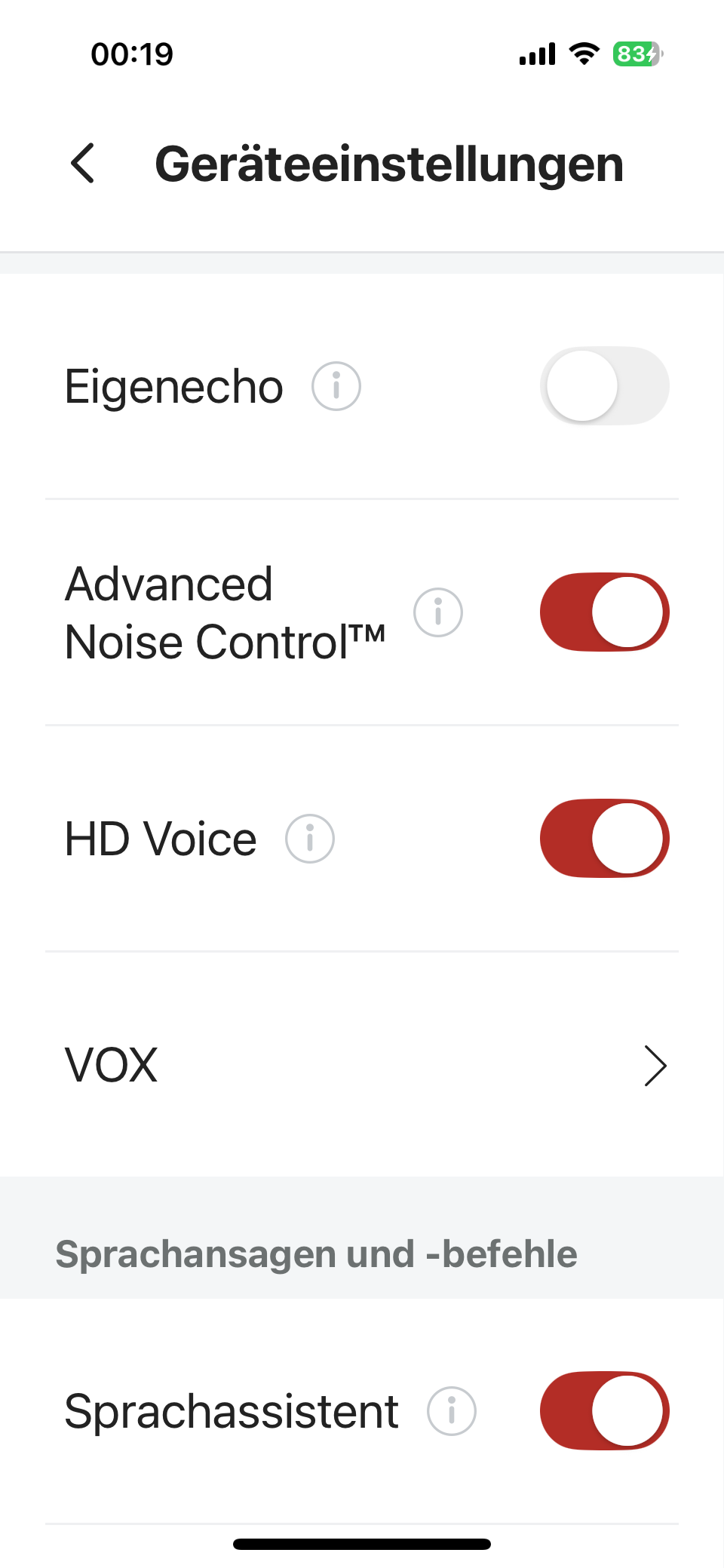Show info about Eigenecho
Screen dimensions: 724x1568
(336, 386)
